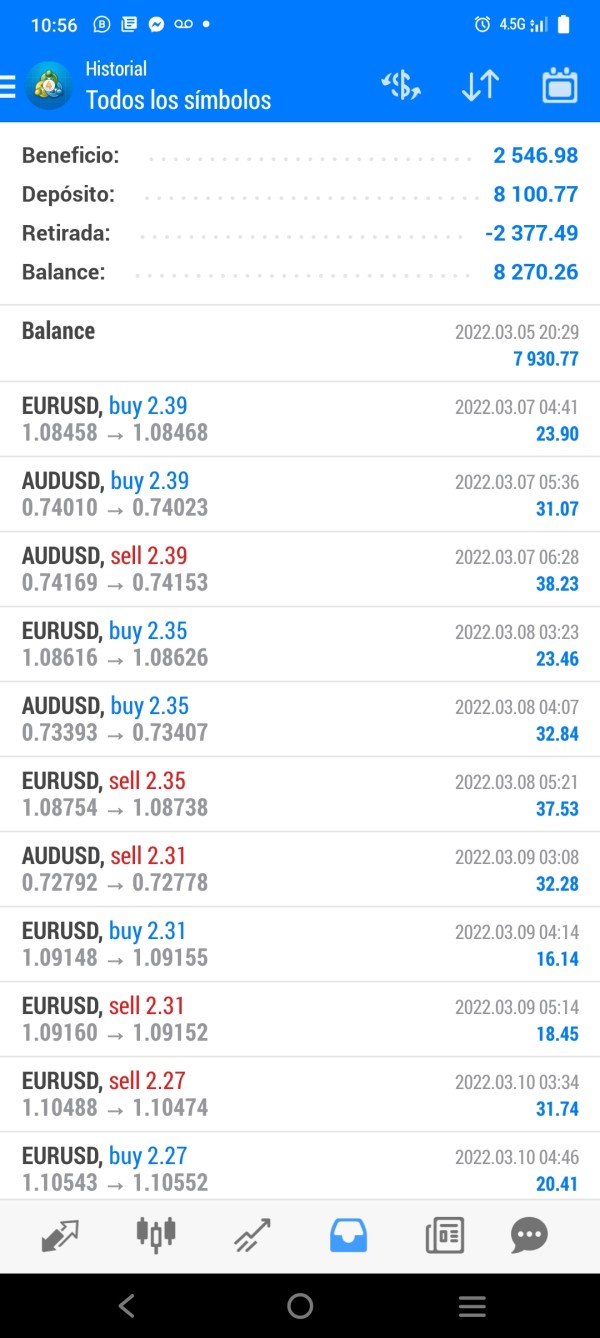600x1338 pixels.
Task: Open the AUDUSD sell 2.31 trade
Action: coord(300,870)
